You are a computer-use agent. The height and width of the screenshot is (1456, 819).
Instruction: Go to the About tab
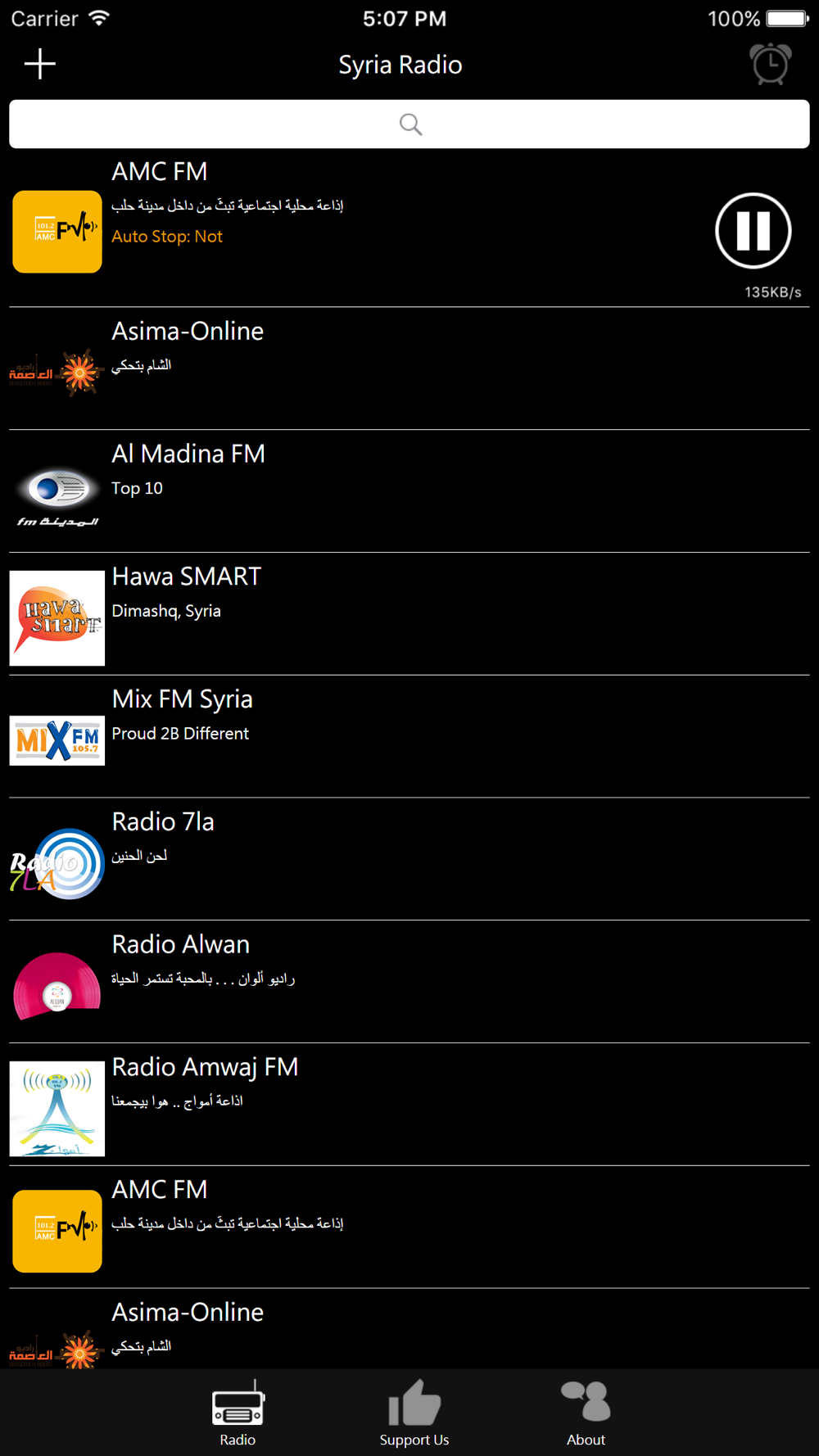point(586,1413)
